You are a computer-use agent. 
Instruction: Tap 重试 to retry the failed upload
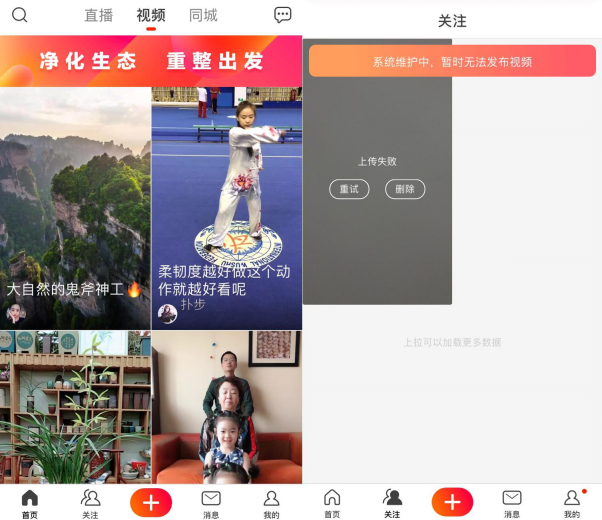(x=349, y=189)
